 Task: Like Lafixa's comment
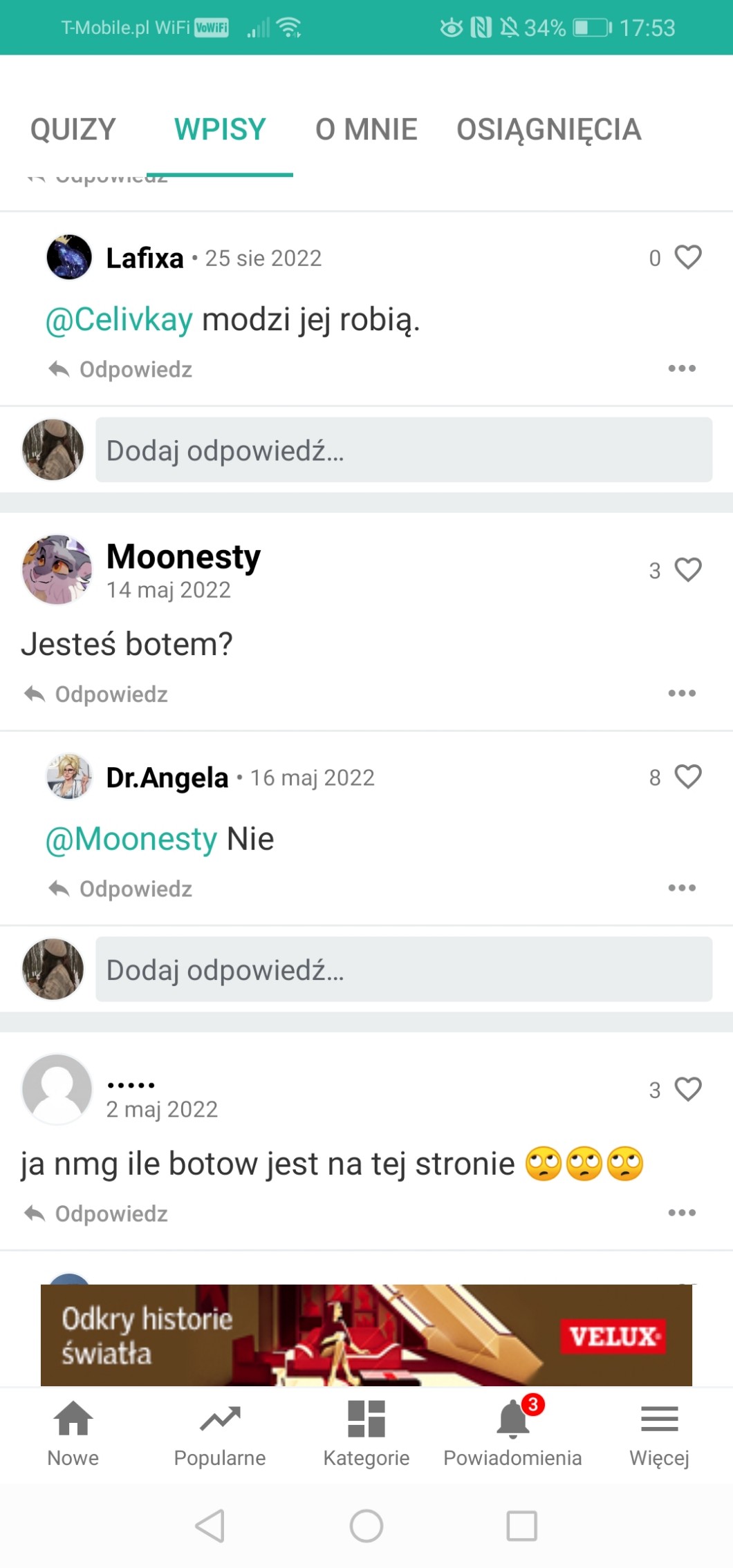tap(688, 257)
